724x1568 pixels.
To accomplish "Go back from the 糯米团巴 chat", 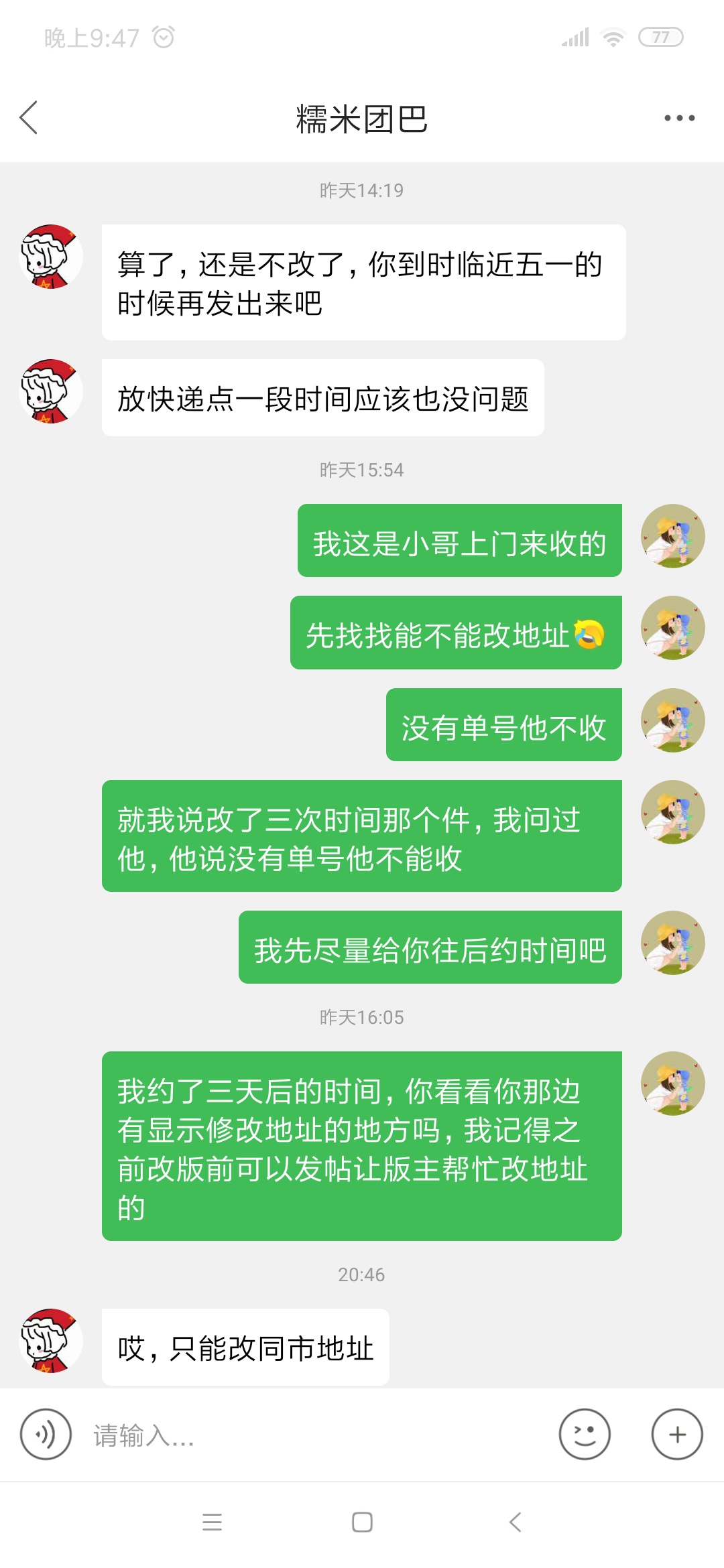I will pos(29,119).
